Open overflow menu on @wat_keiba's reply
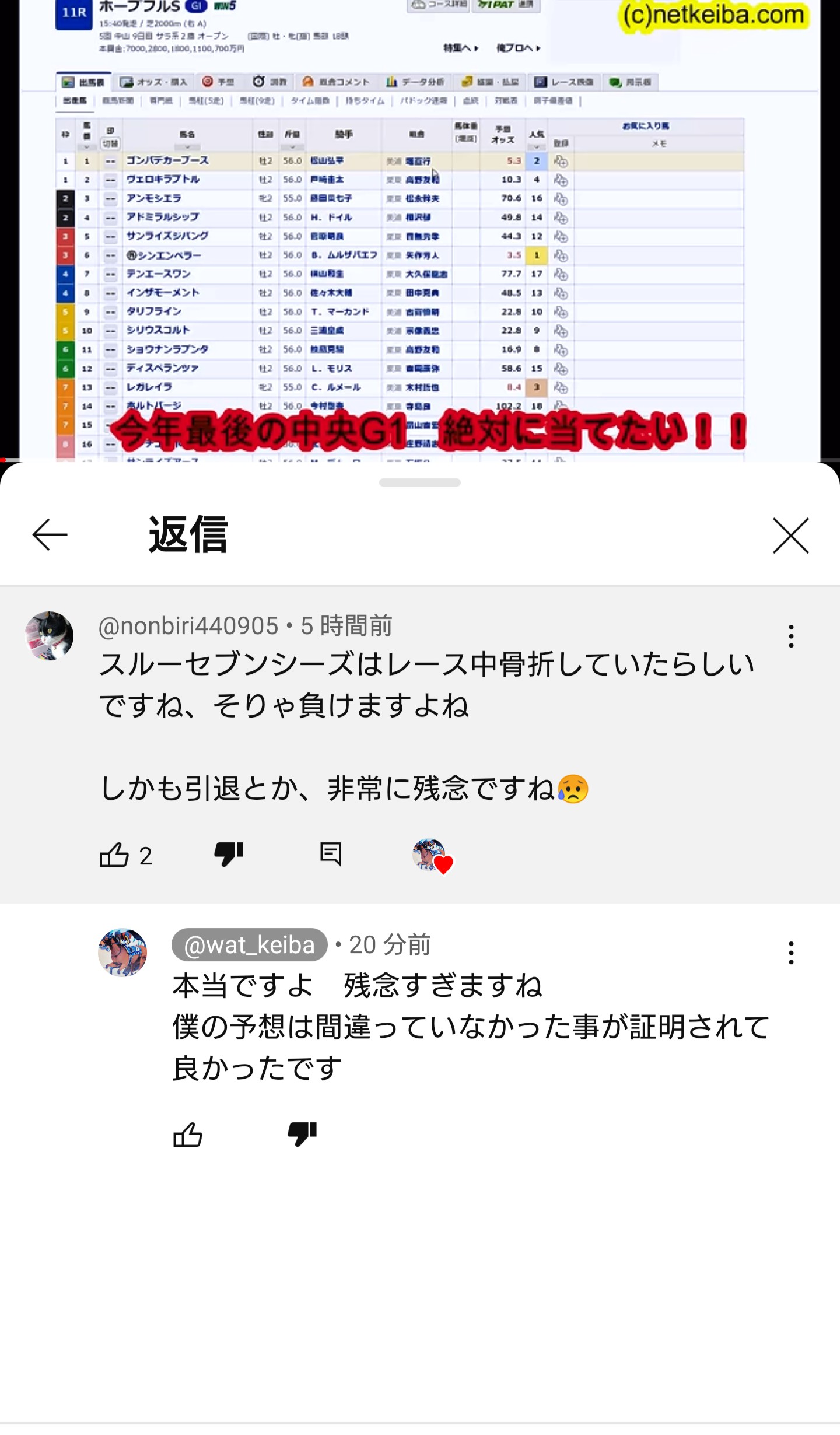840x1435 pixels. tap(791, 953)
